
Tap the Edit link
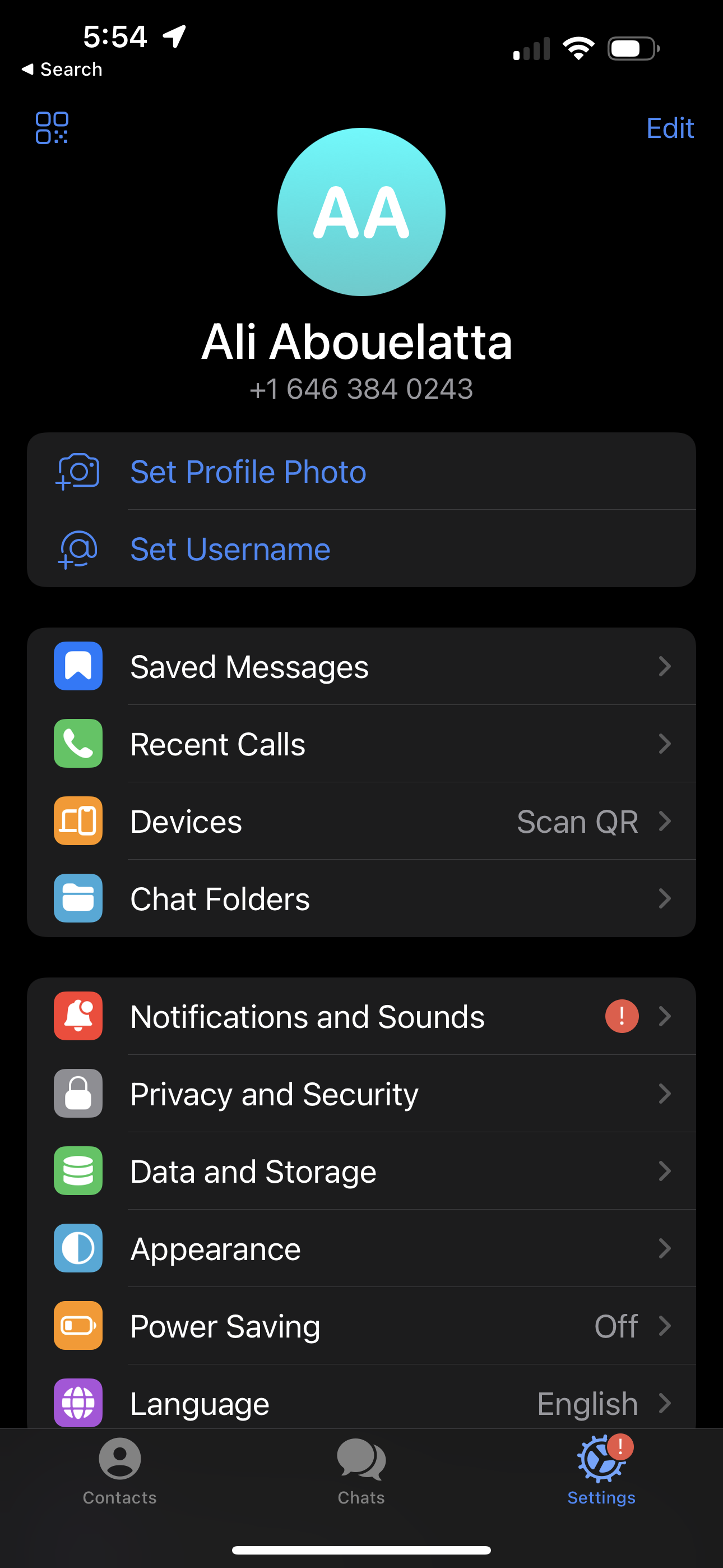tap(669, 128)
